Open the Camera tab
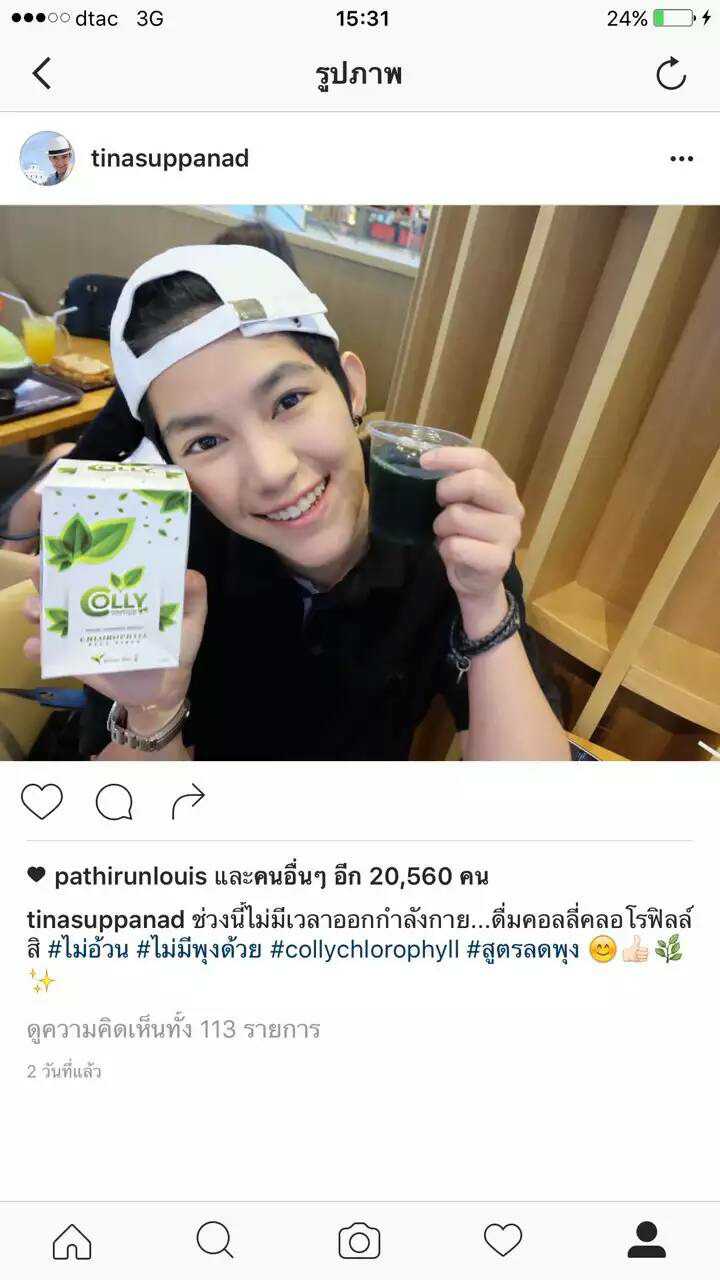 [359, 1241]
